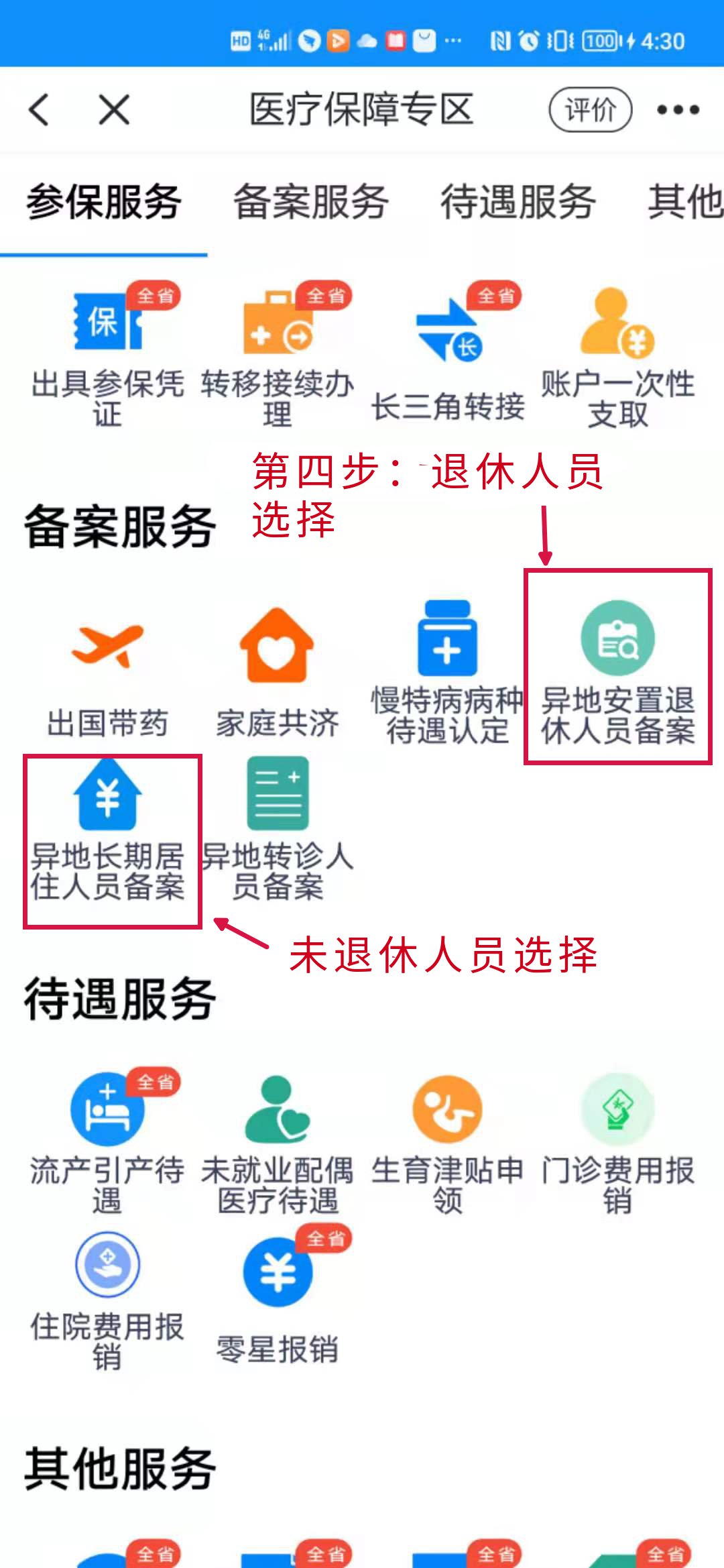Open 慢特病病种待遇认定

pyautogui.click(x=448, y=671)
